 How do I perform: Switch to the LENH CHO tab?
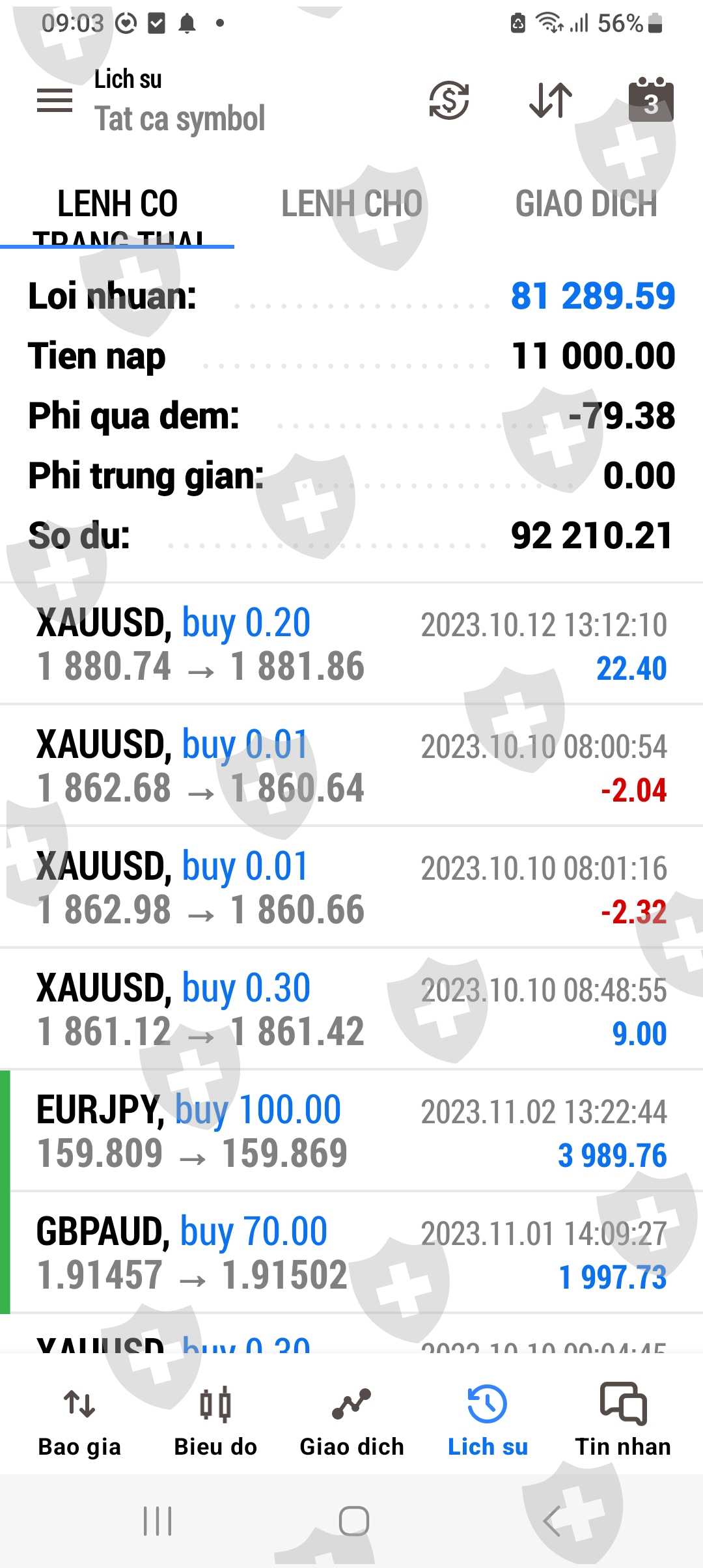351,204
